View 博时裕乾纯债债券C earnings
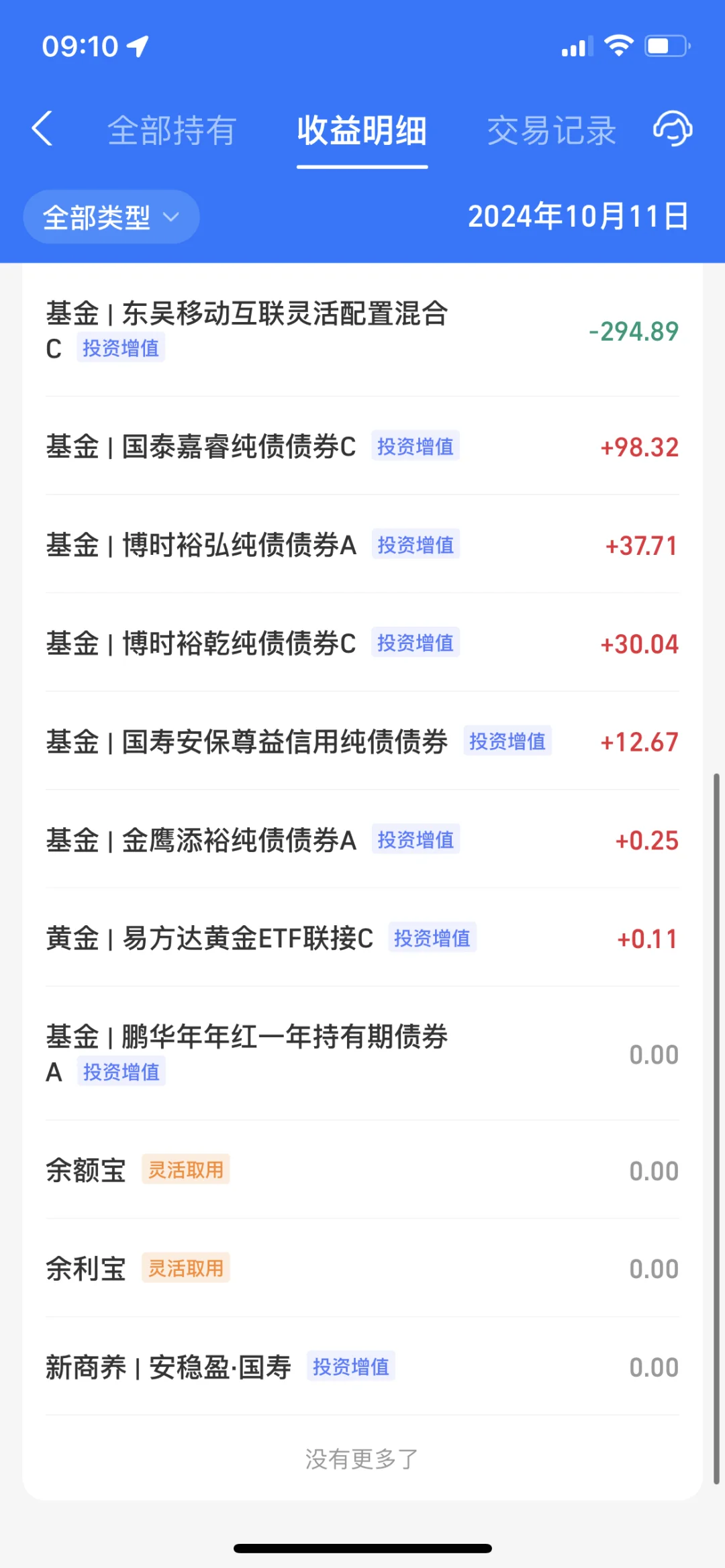The height and width of the screenshot is (1568, 725). point(362,643)
